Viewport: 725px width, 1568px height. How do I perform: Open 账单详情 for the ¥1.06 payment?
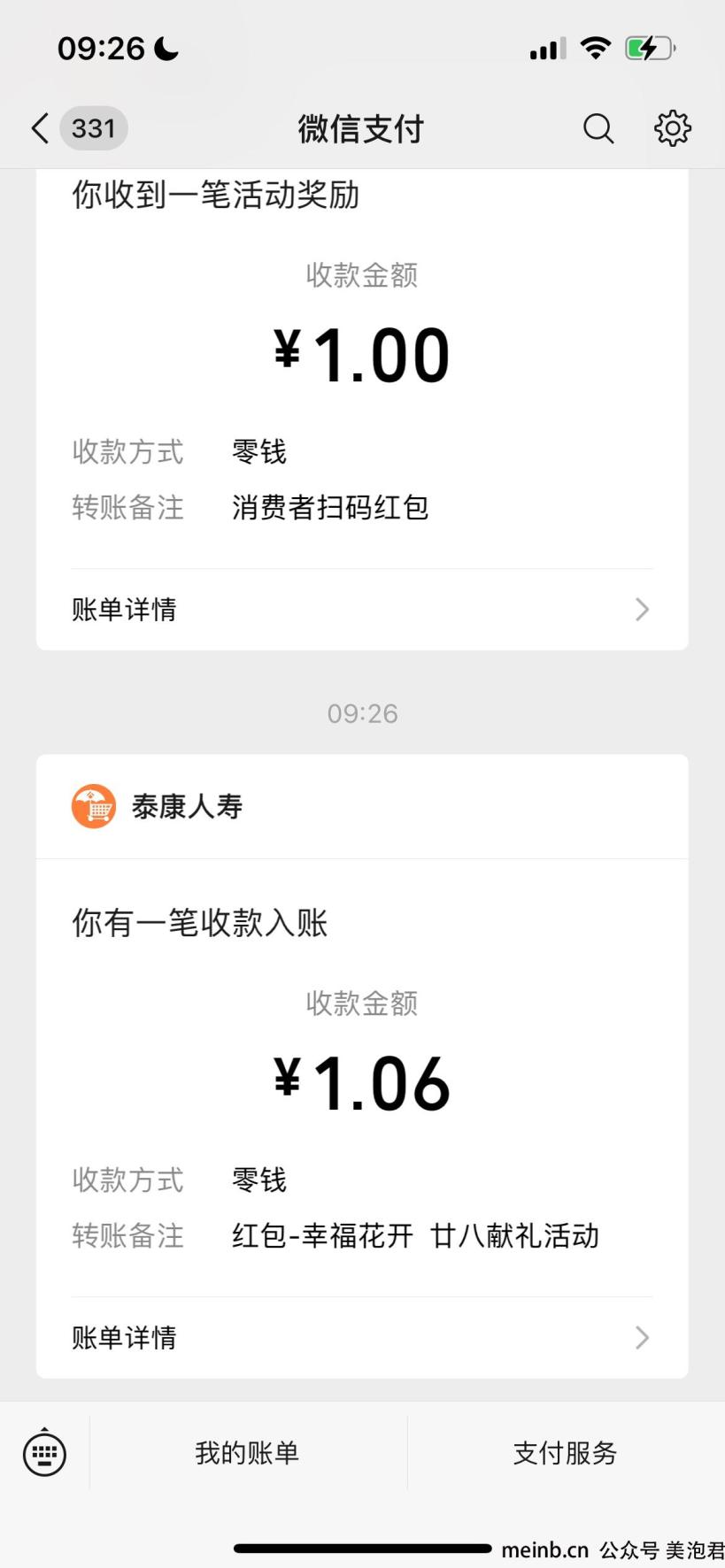pos(362,1338)
